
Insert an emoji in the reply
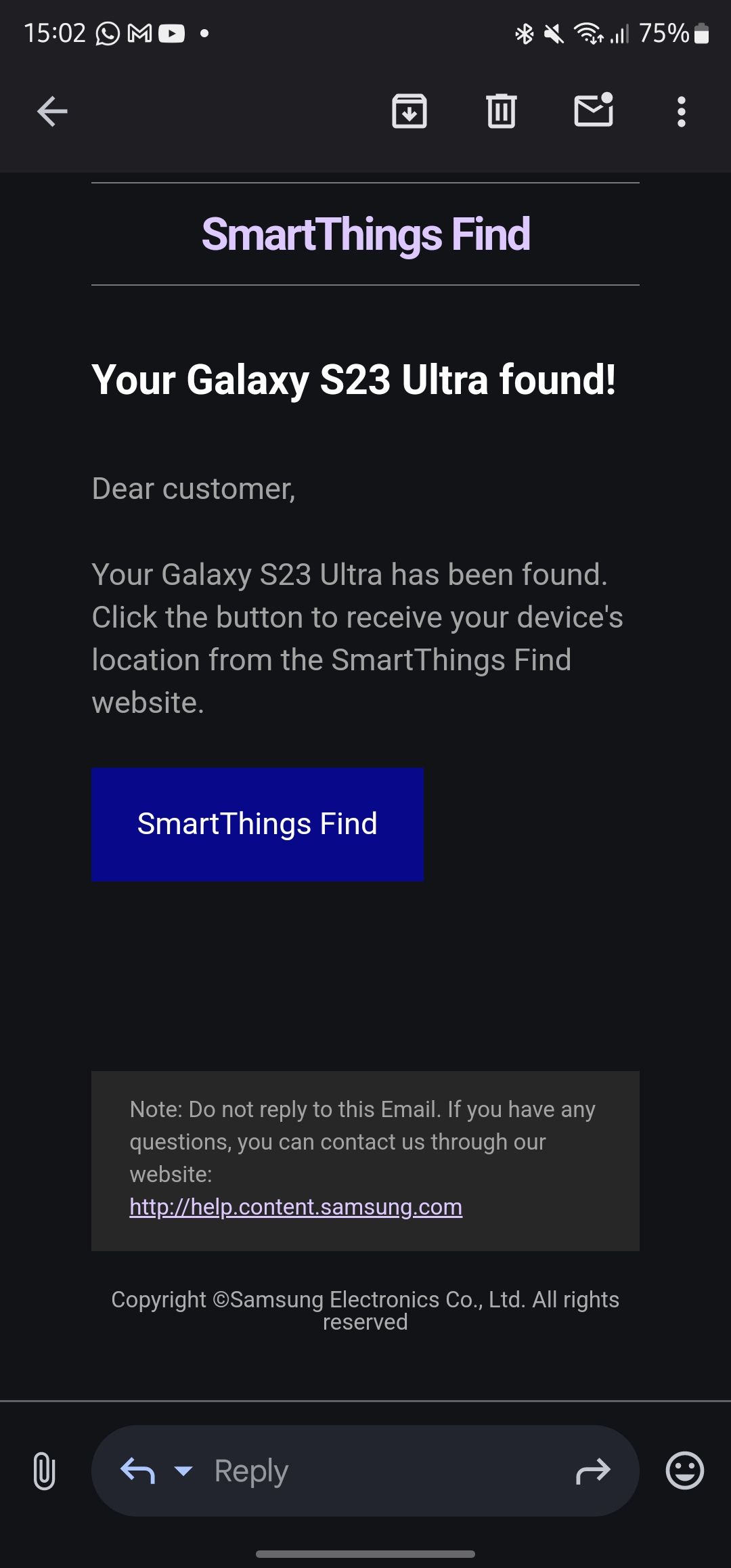[x=686, y=1470]
